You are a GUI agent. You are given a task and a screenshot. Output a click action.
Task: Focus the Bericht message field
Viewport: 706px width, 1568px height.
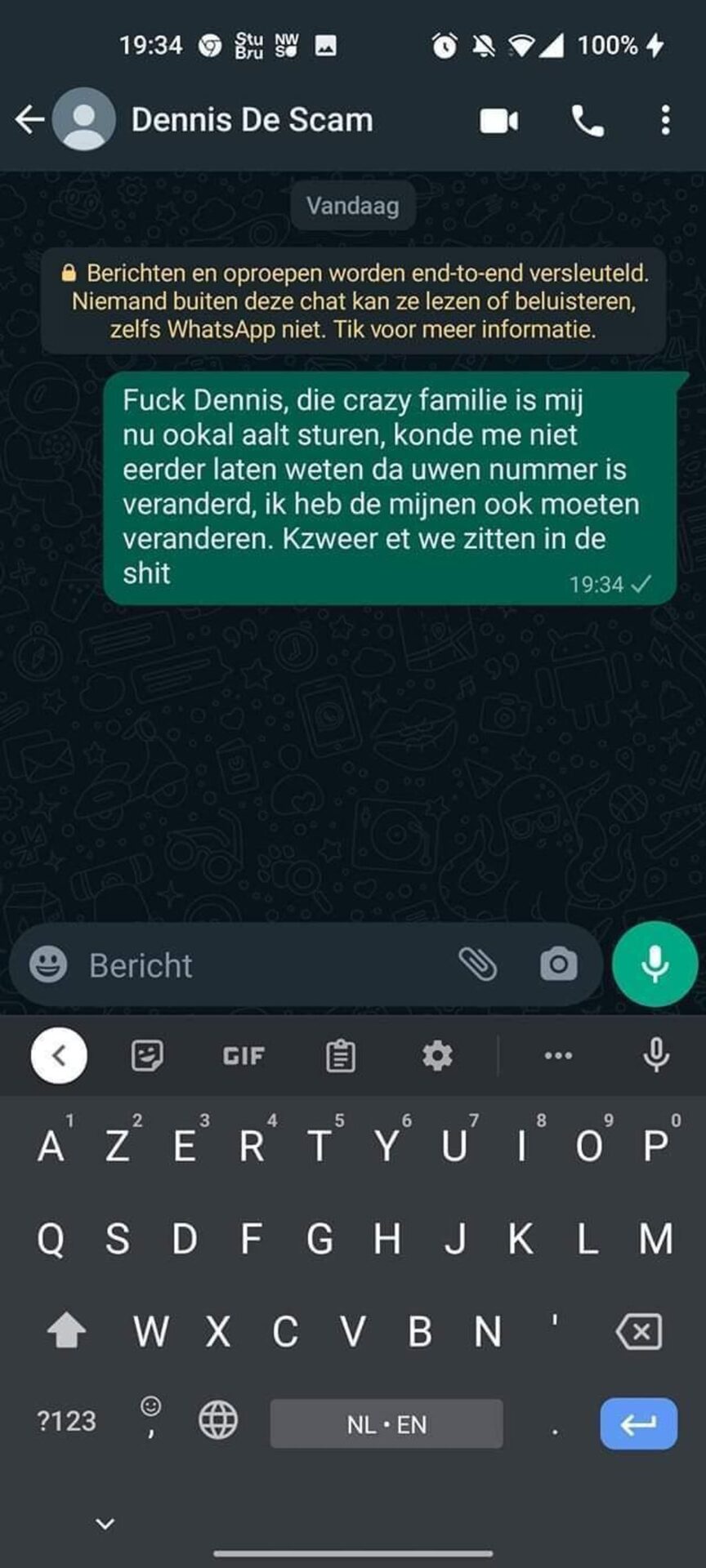pos(261,965)
